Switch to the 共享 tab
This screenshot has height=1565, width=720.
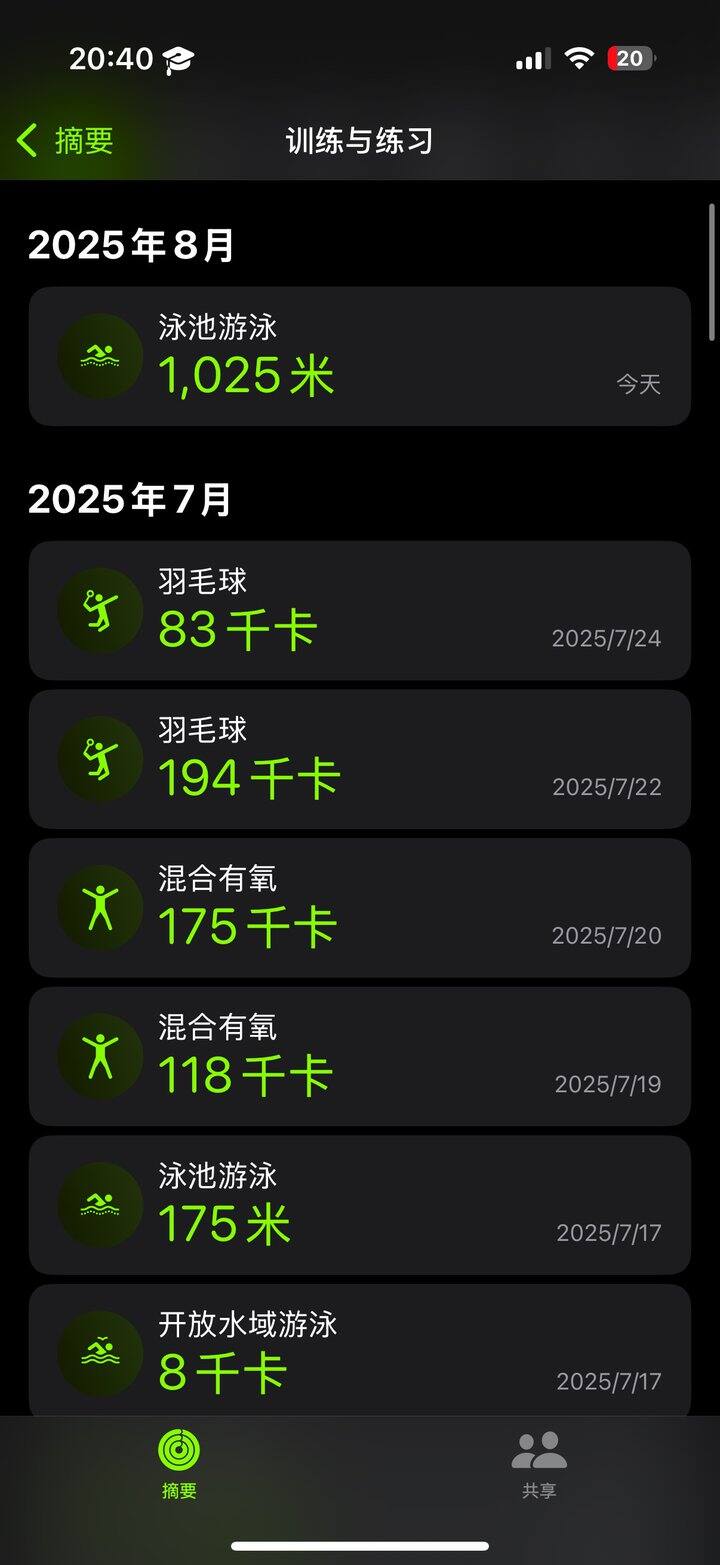tap(539, 1464)
